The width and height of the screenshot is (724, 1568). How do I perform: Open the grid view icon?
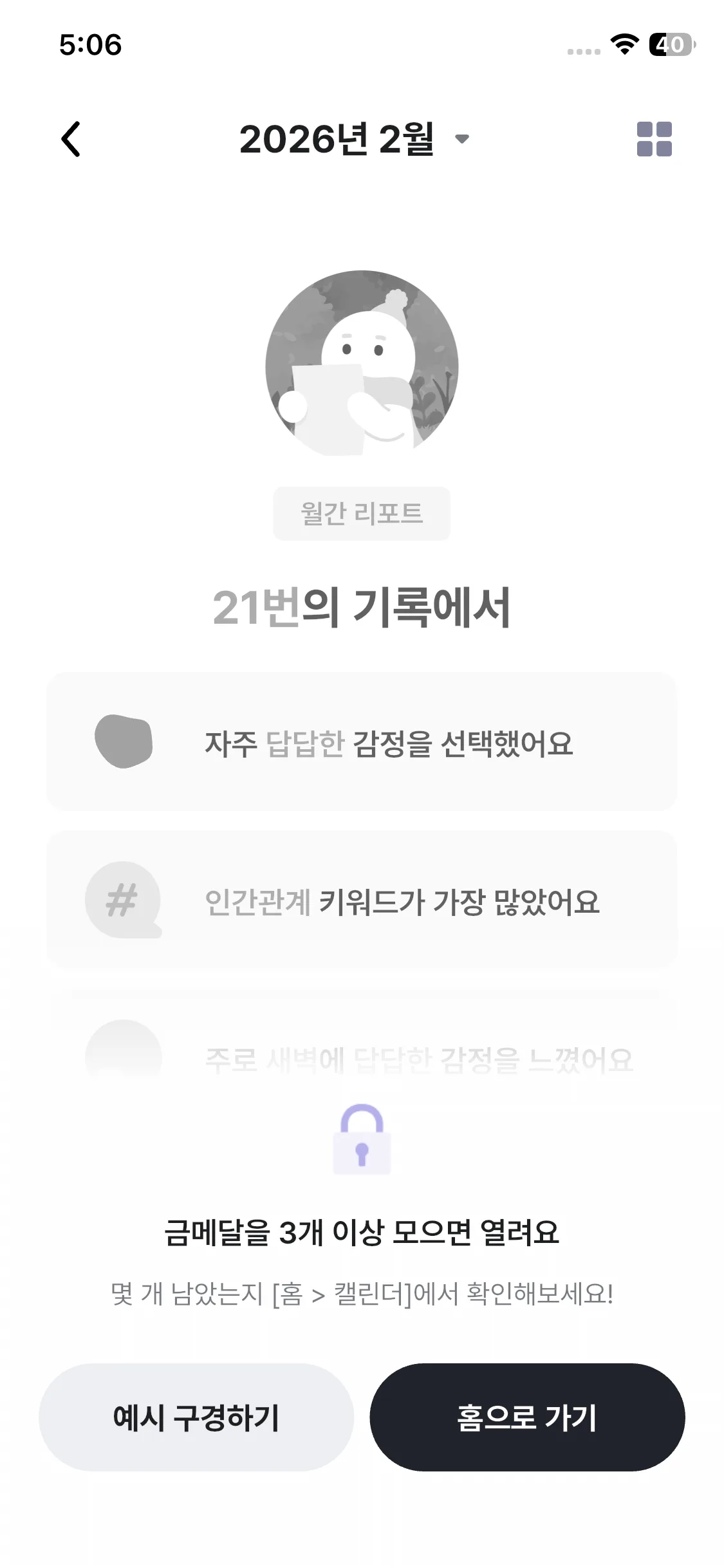(654, 139)
